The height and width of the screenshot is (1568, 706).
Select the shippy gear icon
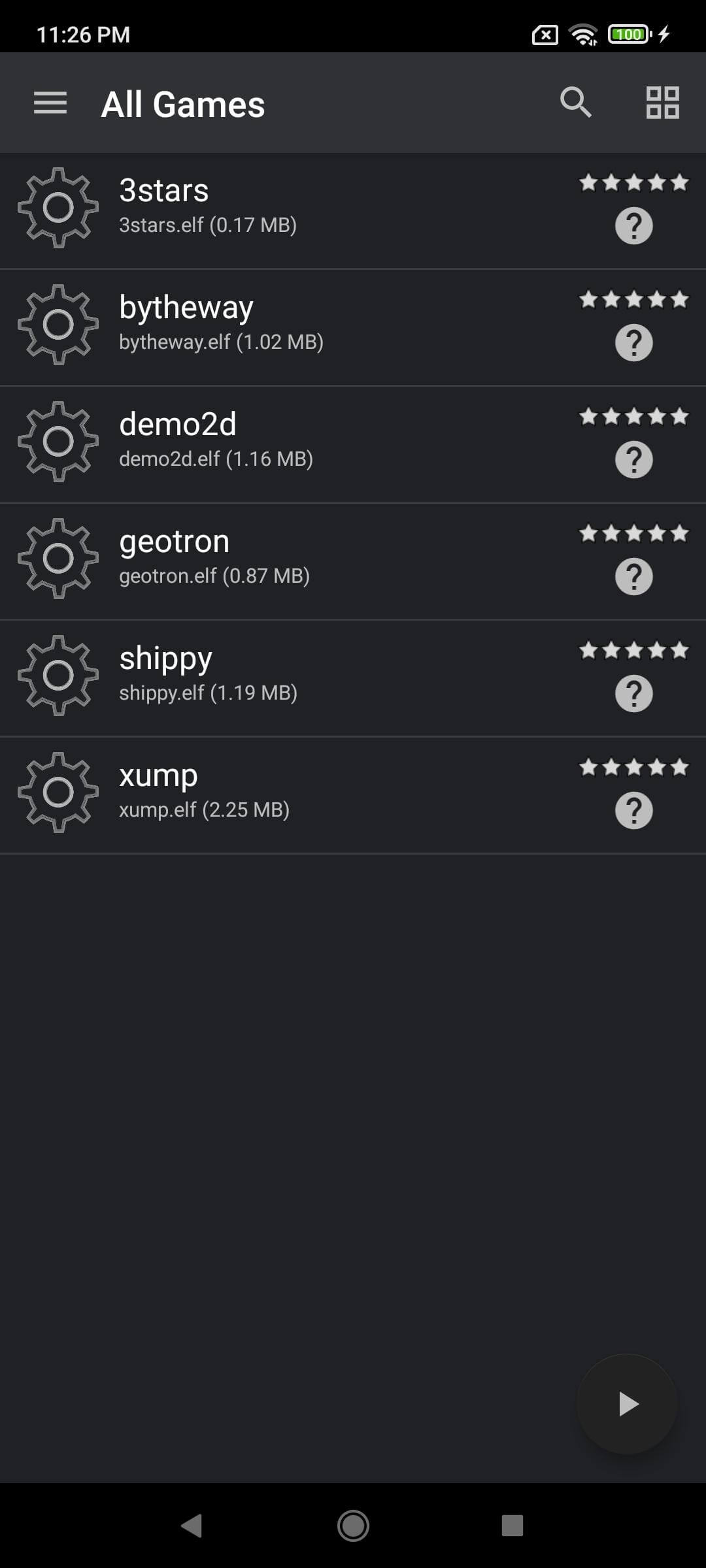(x=59, y=676)
